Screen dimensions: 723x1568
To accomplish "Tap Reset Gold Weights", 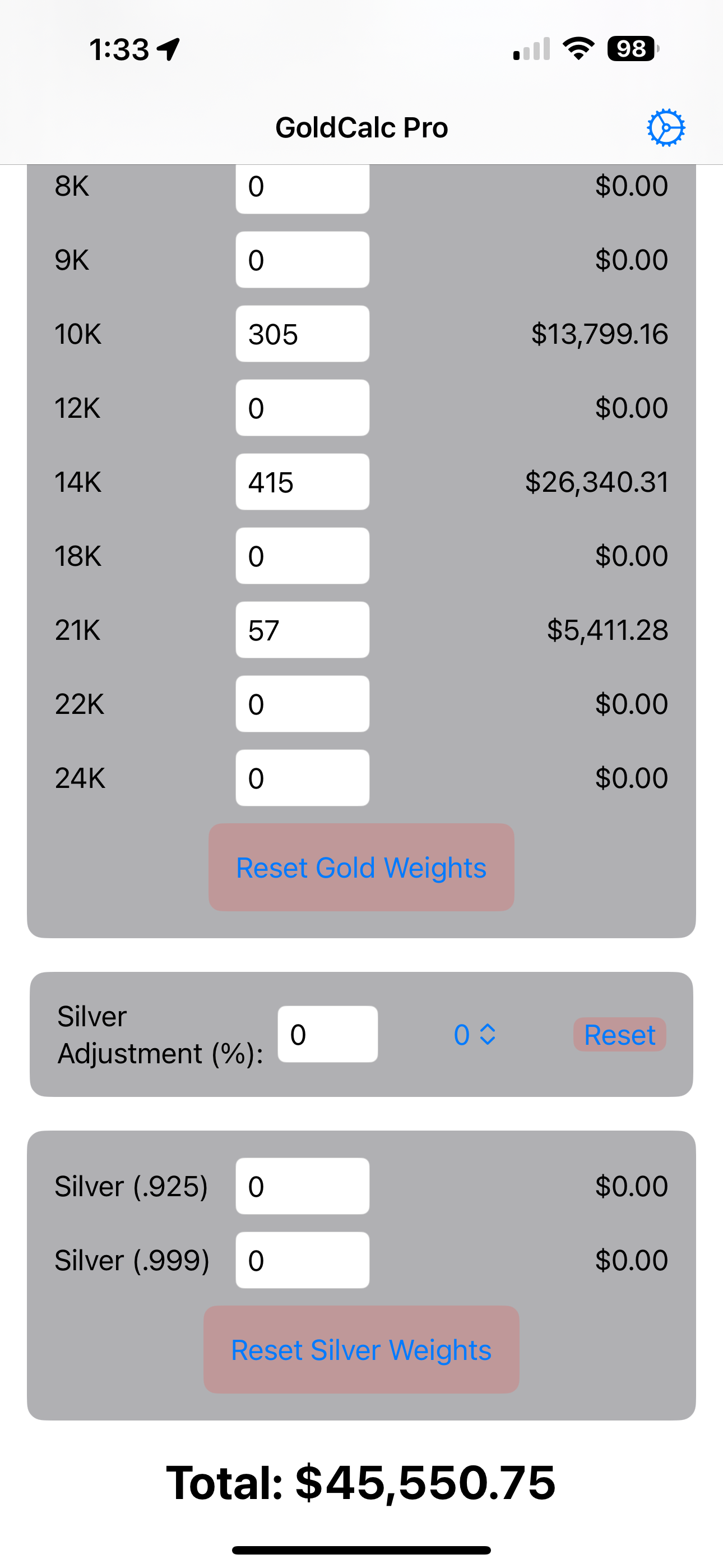I will tap(361, 868).
